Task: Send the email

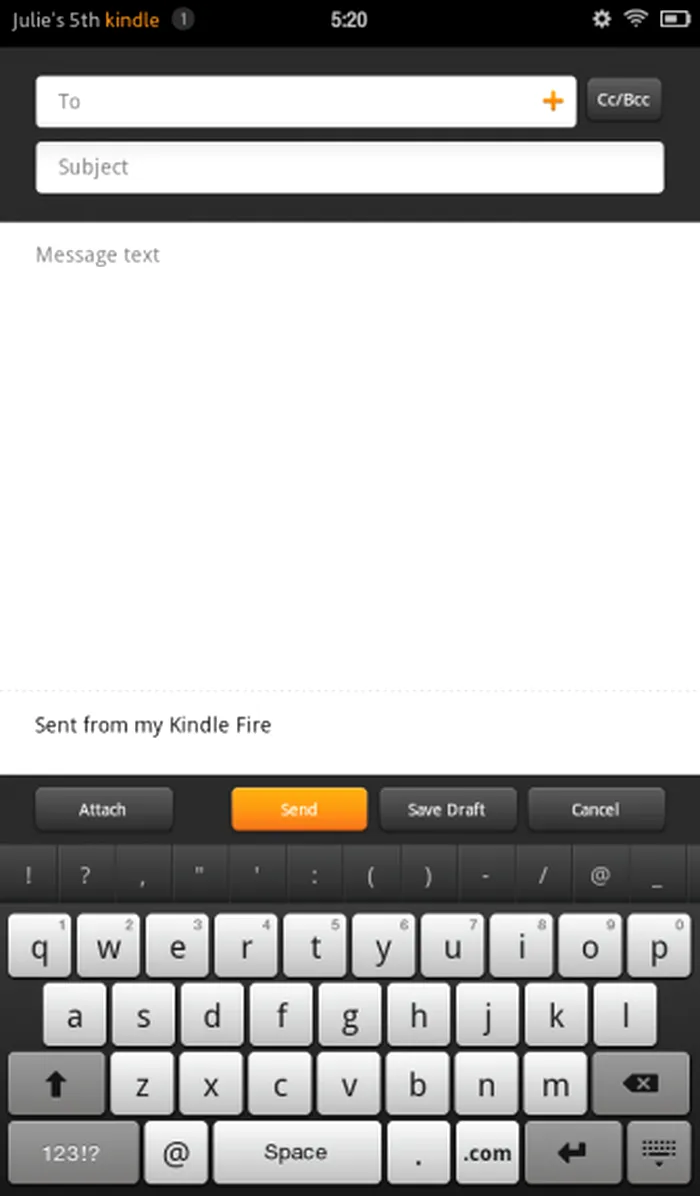Action: pyautogui.click(x=299, y=809)
